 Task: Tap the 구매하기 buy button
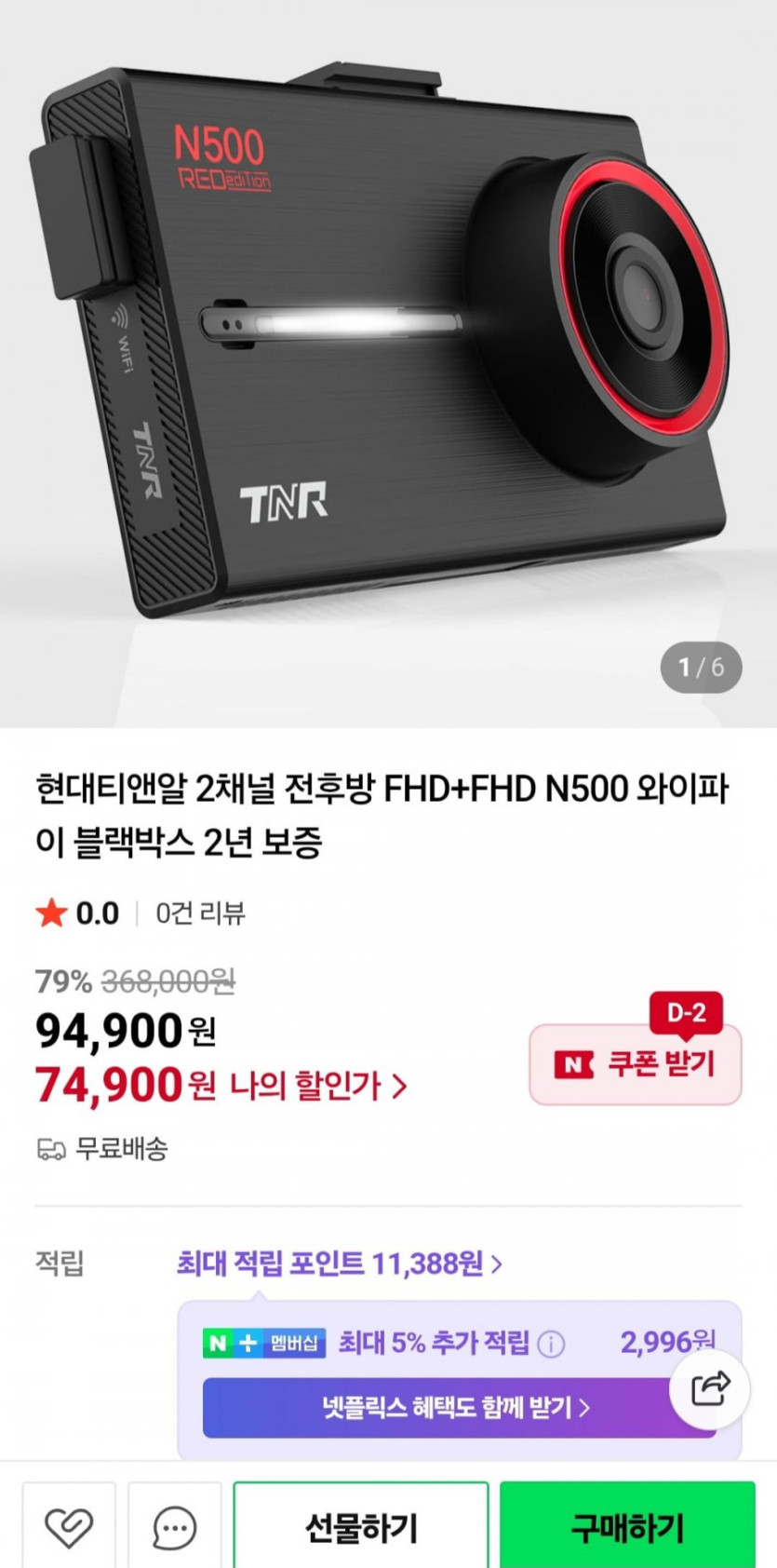tap(627, 1527)
